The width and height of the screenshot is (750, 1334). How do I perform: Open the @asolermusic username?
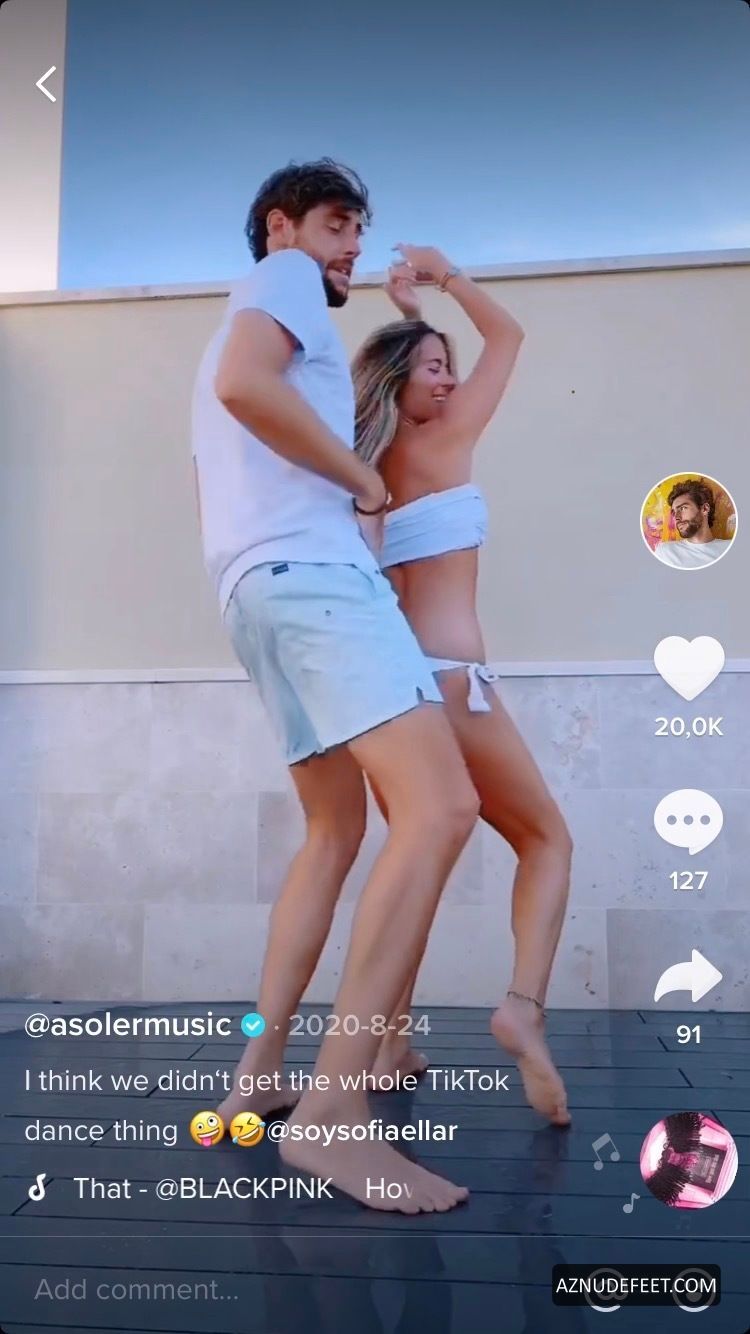coord(128,1025)
